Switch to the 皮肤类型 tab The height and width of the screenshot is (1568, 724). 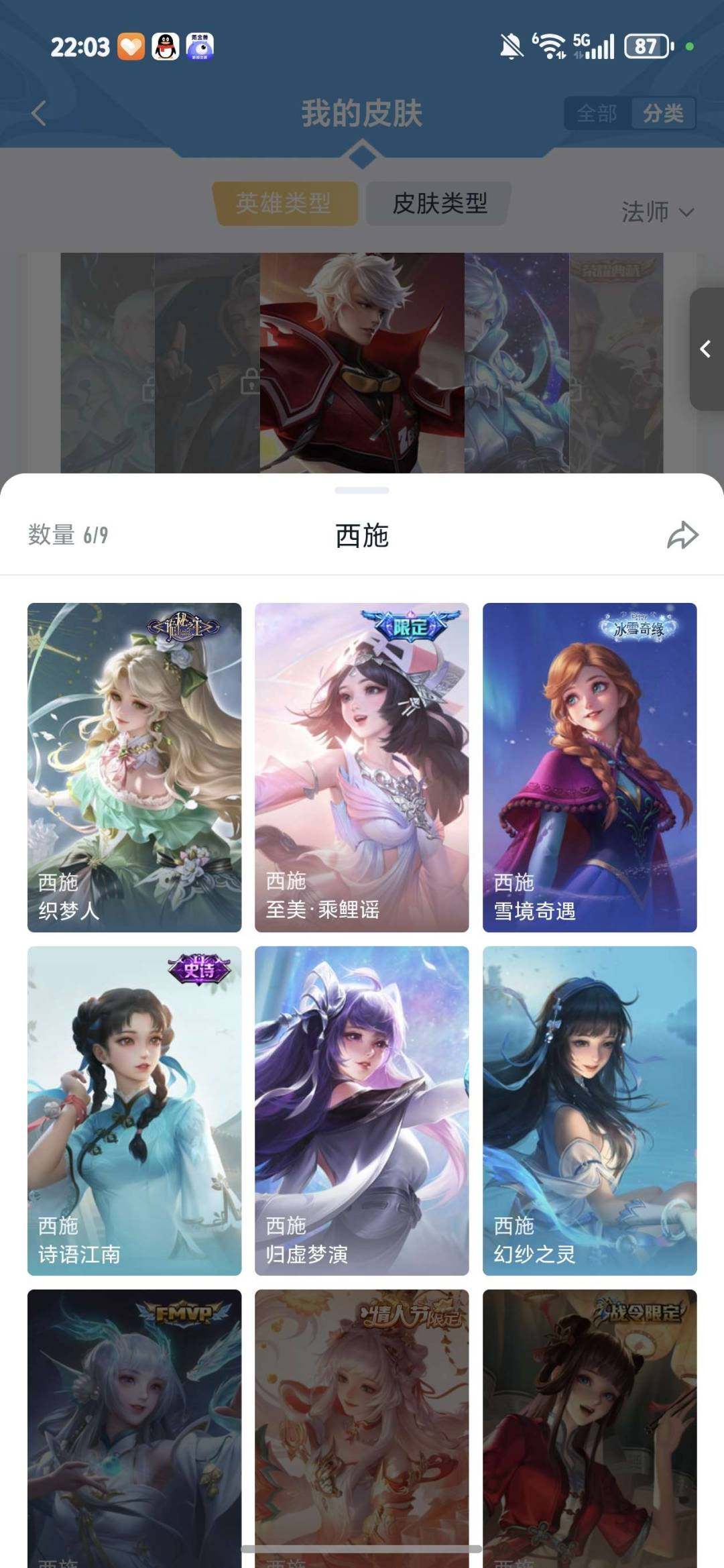pos(436,205)
